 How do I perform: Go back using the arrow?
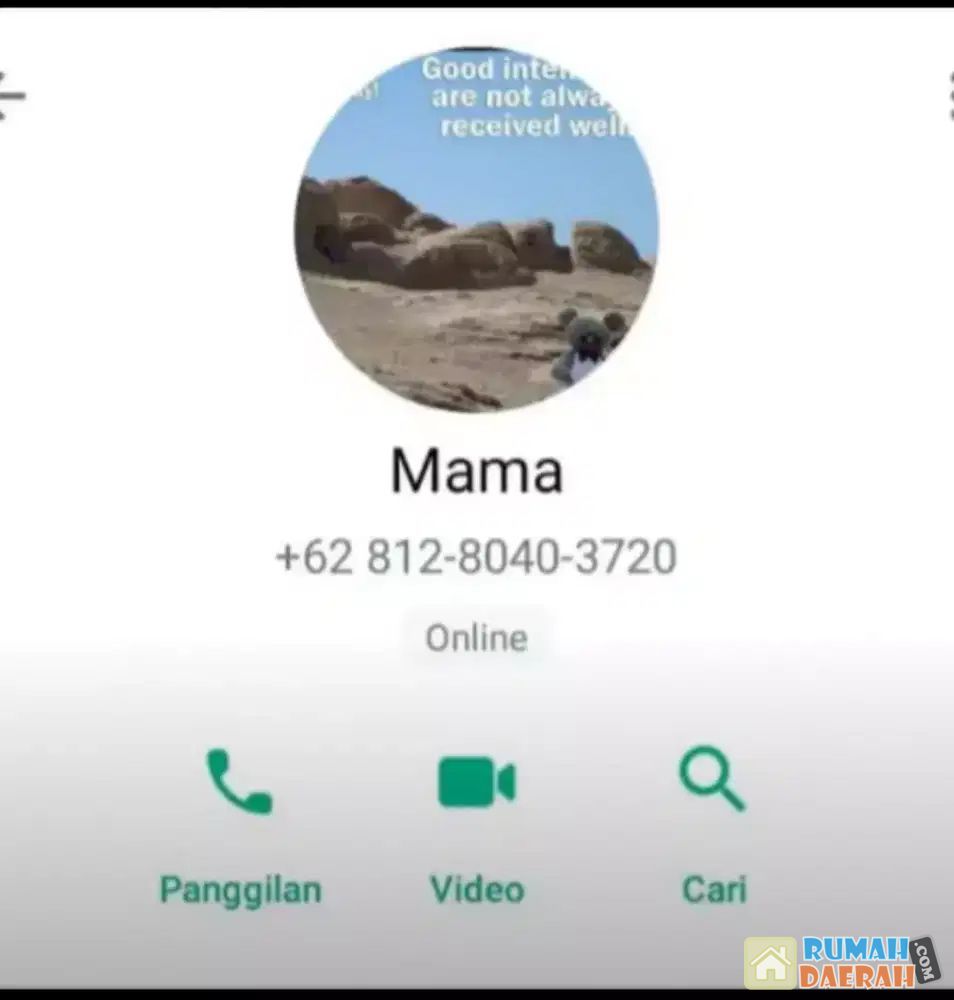point(10,96)
